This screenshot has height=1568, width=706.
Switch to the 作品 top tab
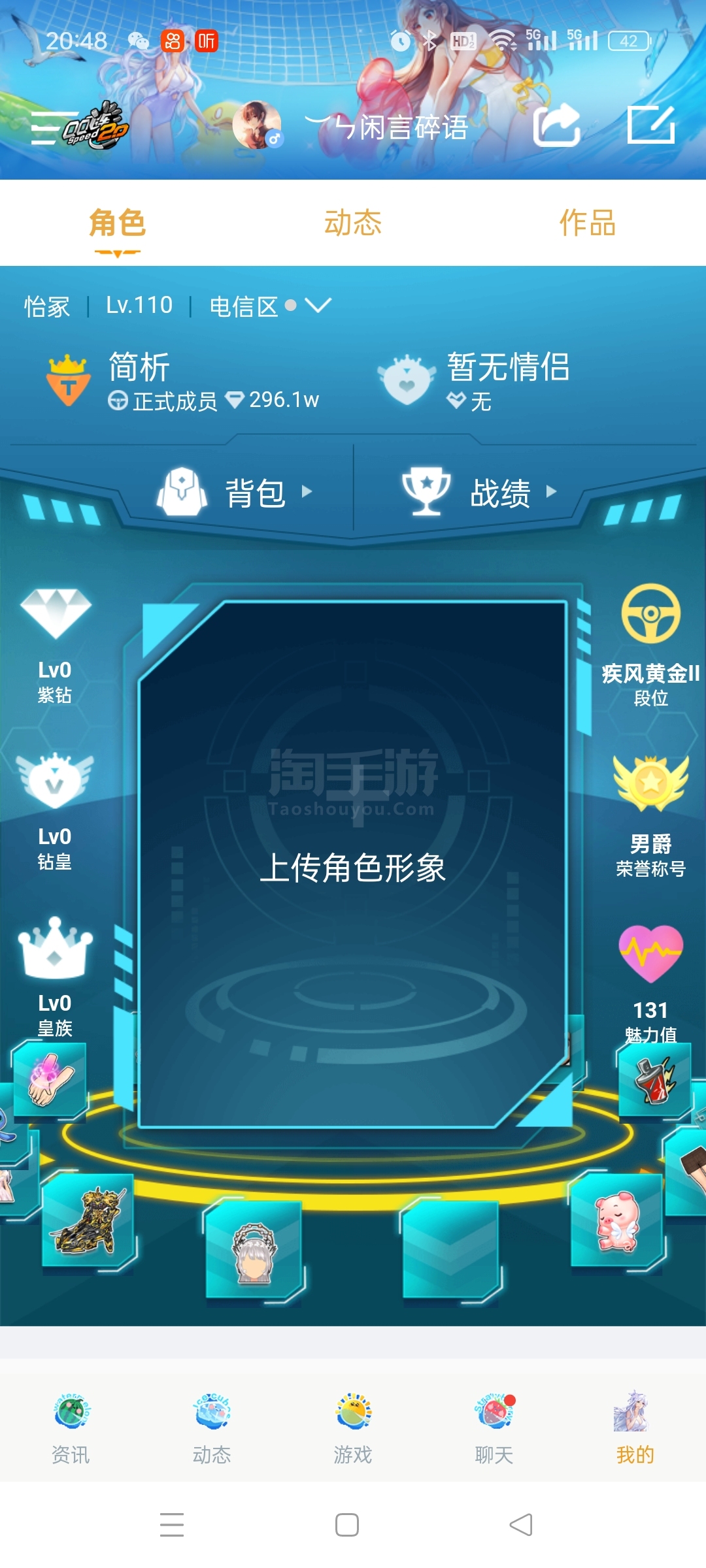click(x=588, y=223)
